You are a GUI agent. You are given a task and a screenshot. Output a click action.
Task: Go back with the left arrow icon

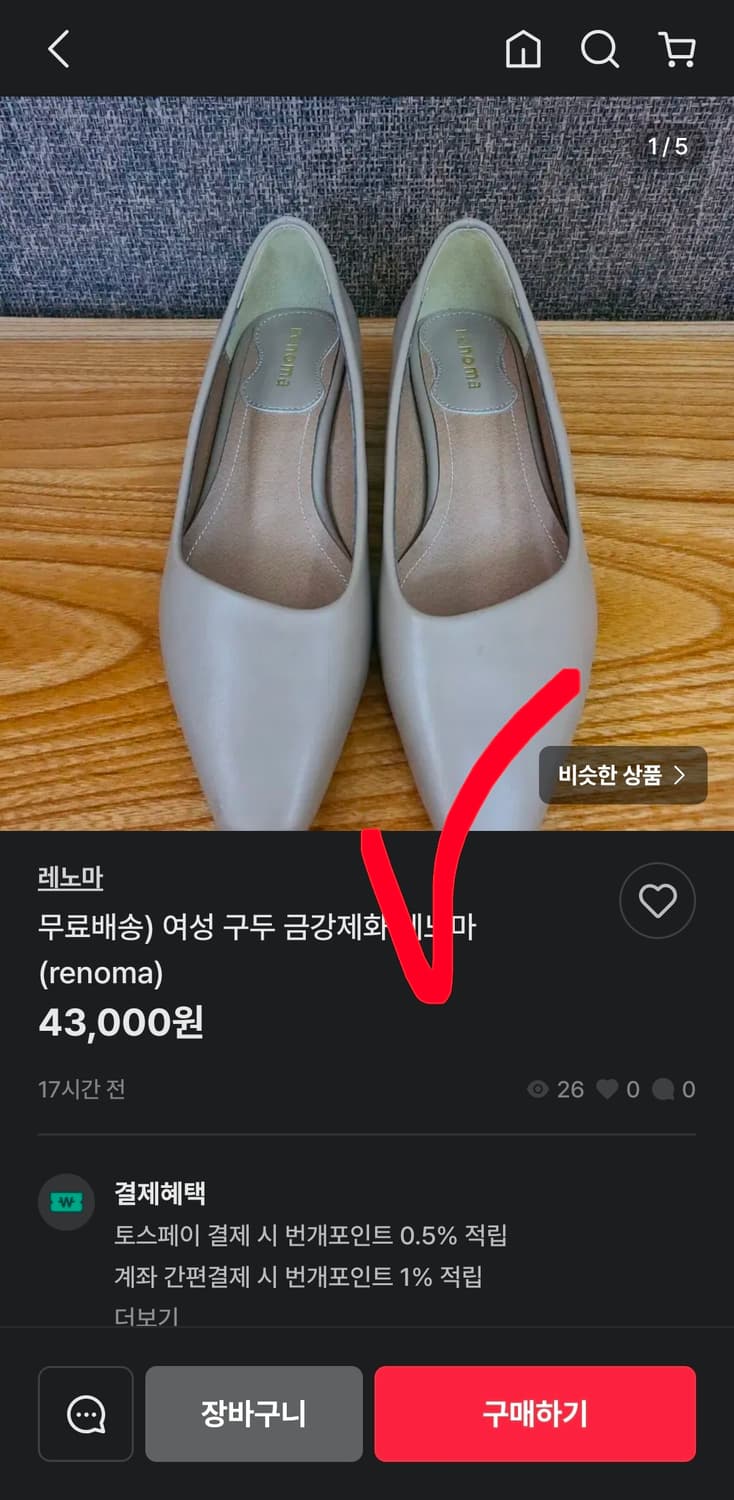[x=57, y=50]
